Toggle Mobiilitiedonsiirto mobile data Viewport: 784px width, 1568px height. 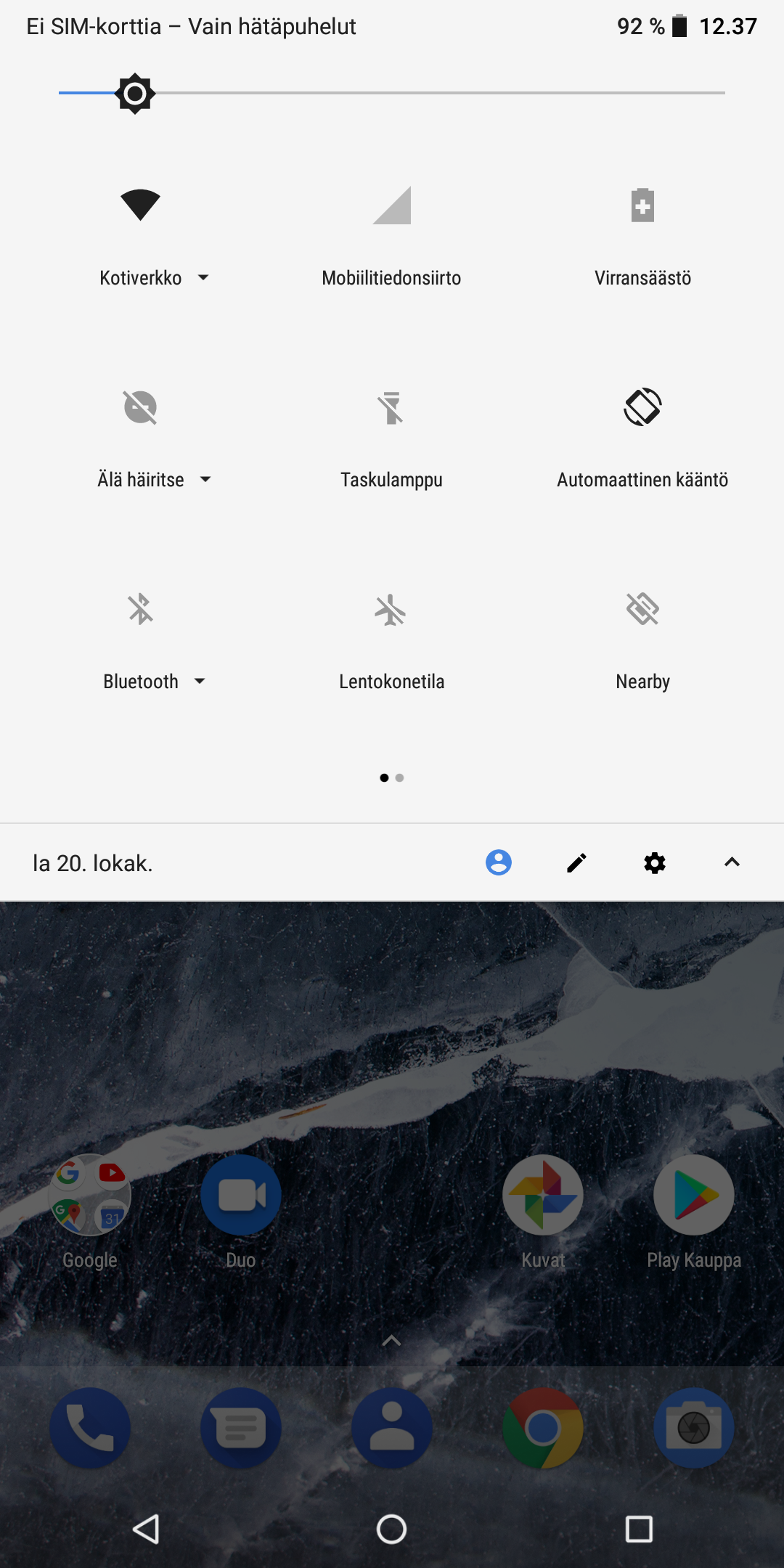pyautogui.click(x=391, y=205)
